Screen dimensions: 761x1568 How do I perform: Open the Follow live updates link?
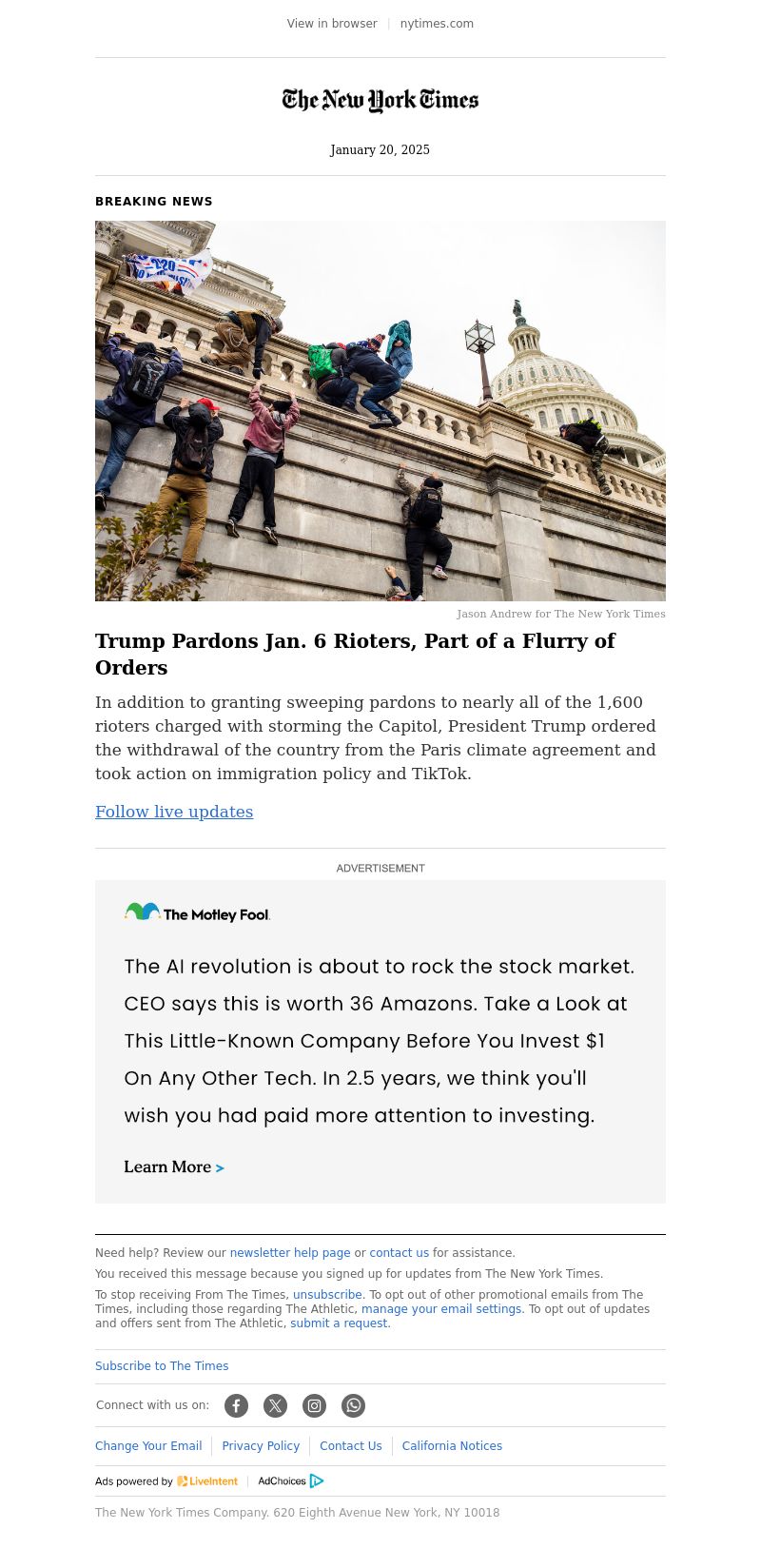coord(174,812)
